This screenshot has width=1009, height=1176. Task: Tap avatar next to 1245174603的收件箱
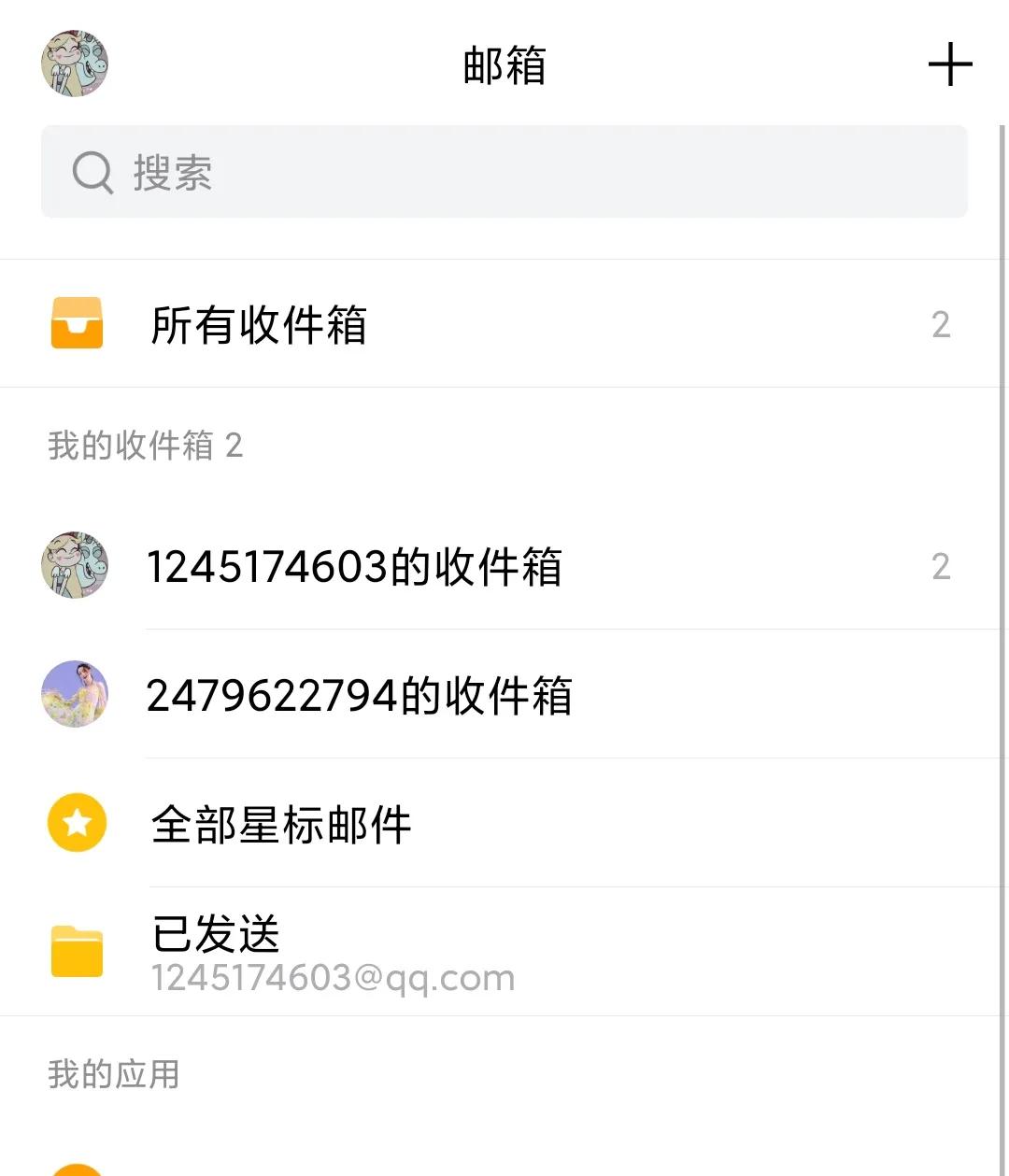coord(75,565)
